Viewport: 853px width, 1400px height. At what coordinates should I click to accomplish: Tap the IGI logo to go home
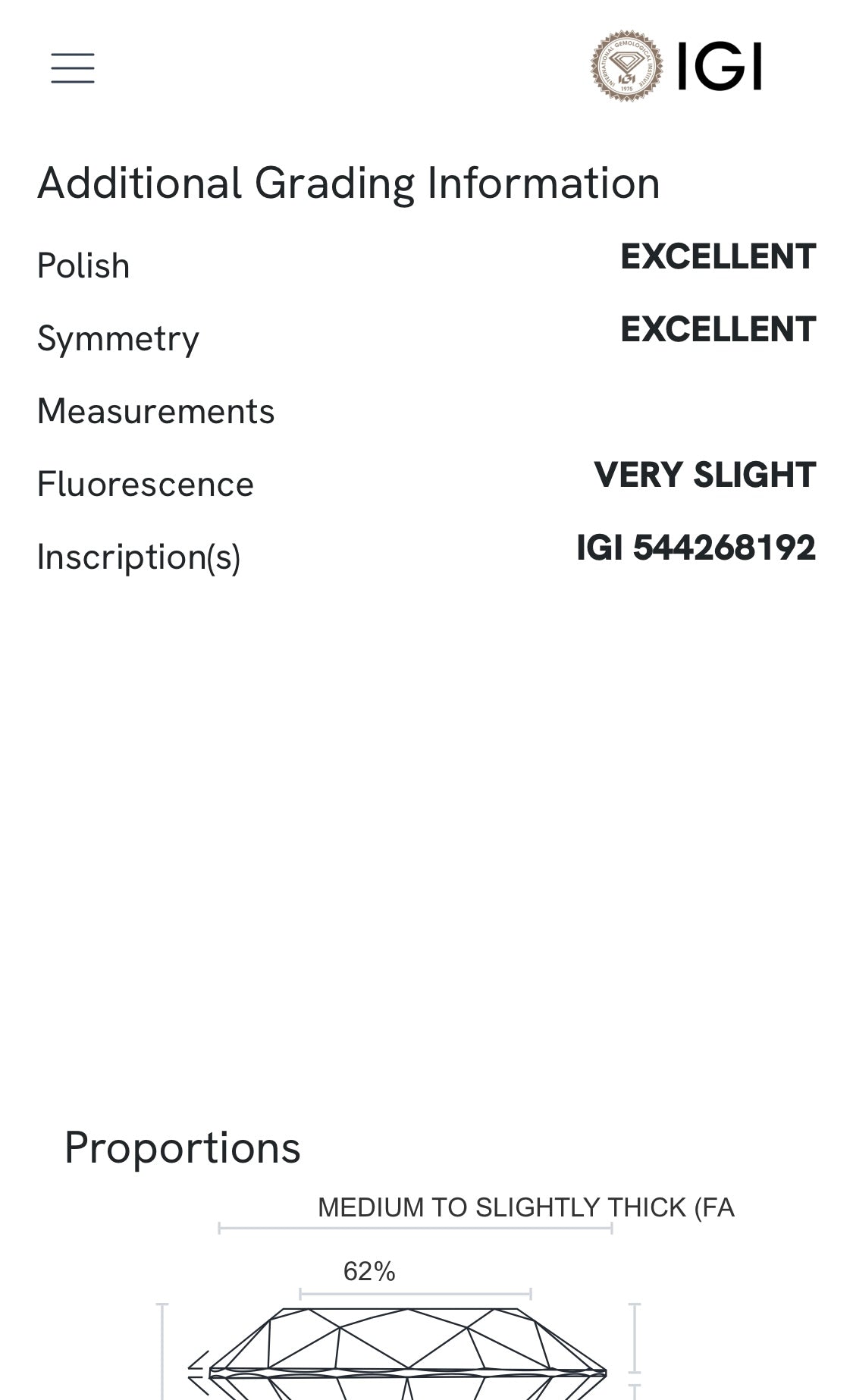click(676, 66)
